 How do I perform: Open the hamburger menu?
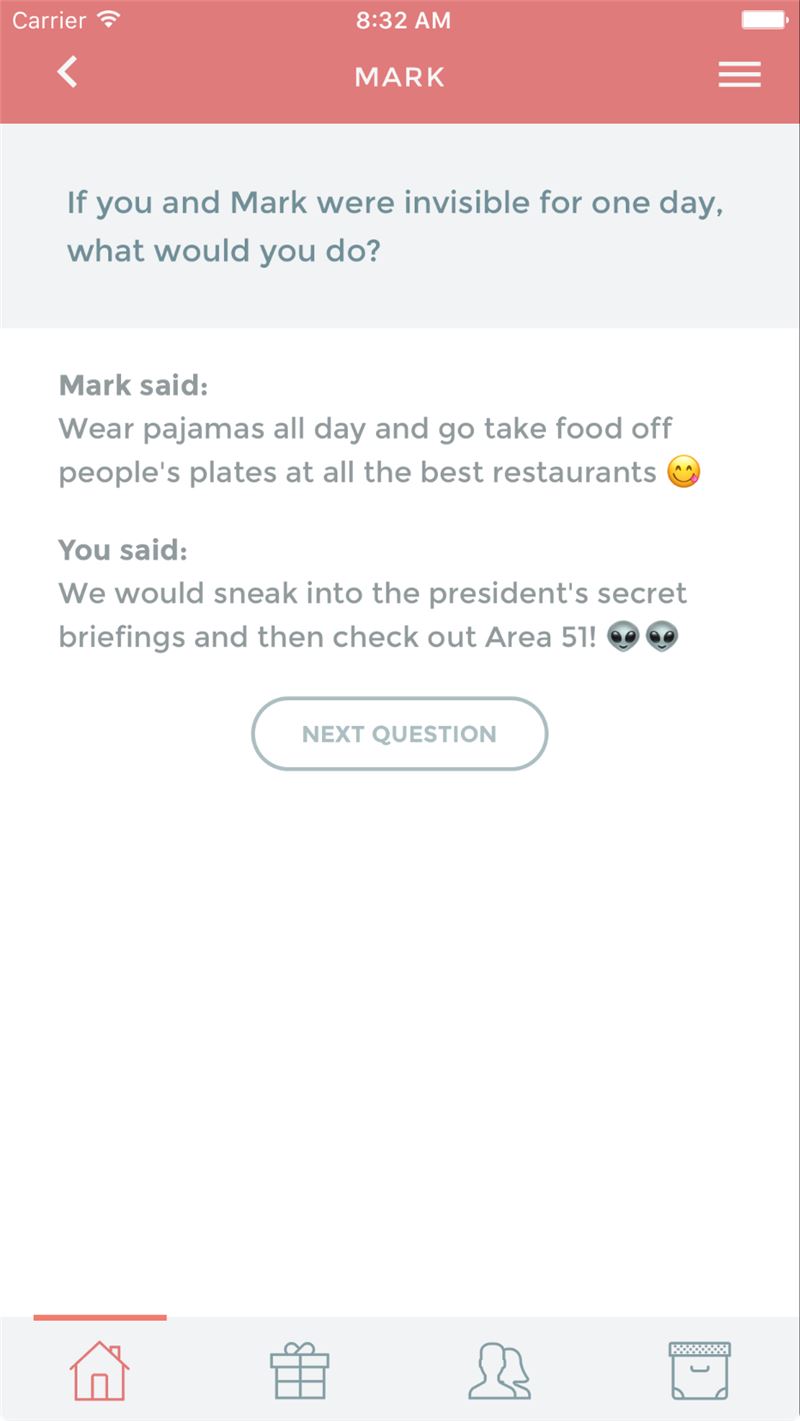[739, 75]
